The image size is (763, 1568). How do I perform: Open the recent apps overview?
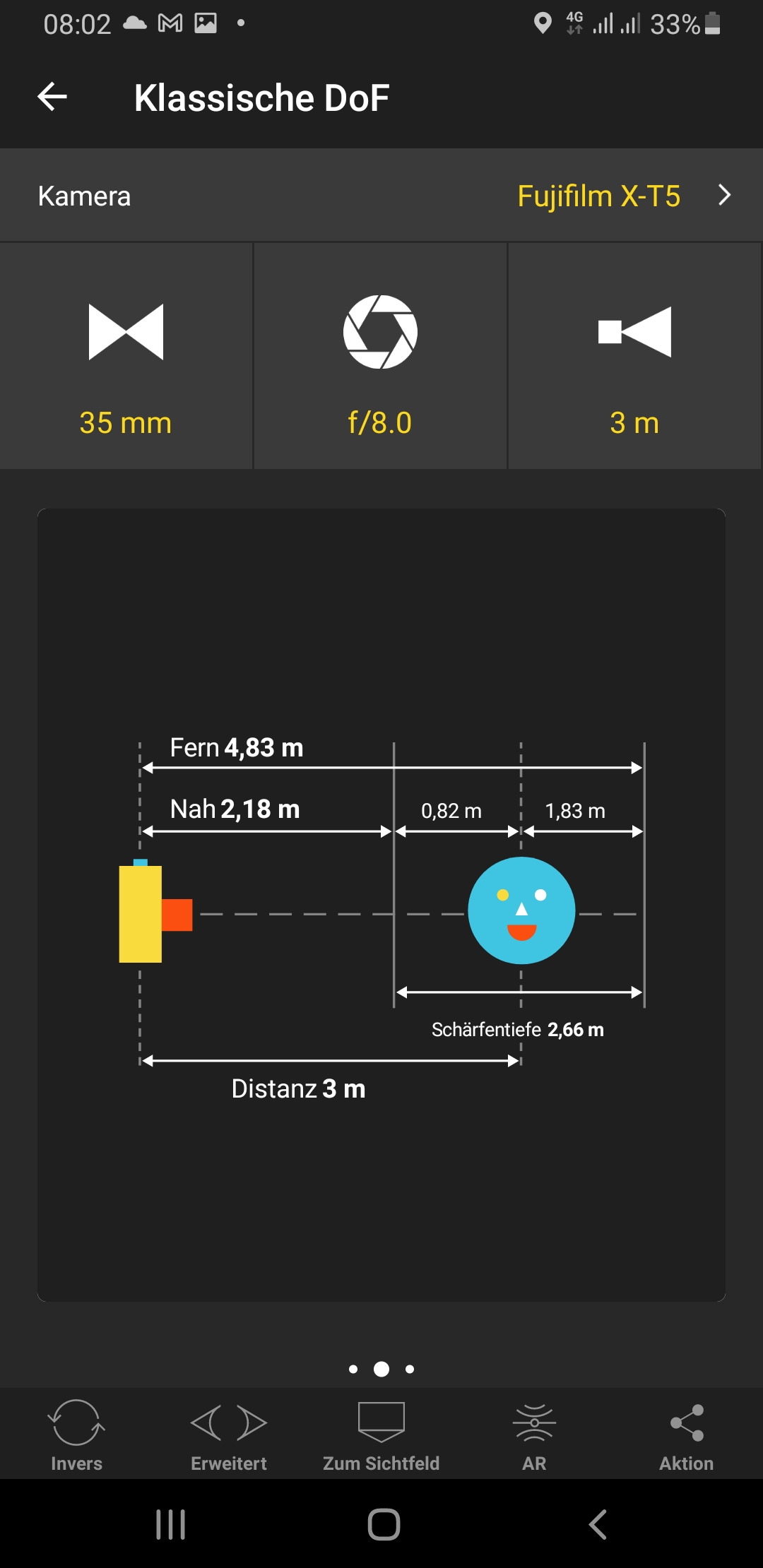(x=170, y=1524)
